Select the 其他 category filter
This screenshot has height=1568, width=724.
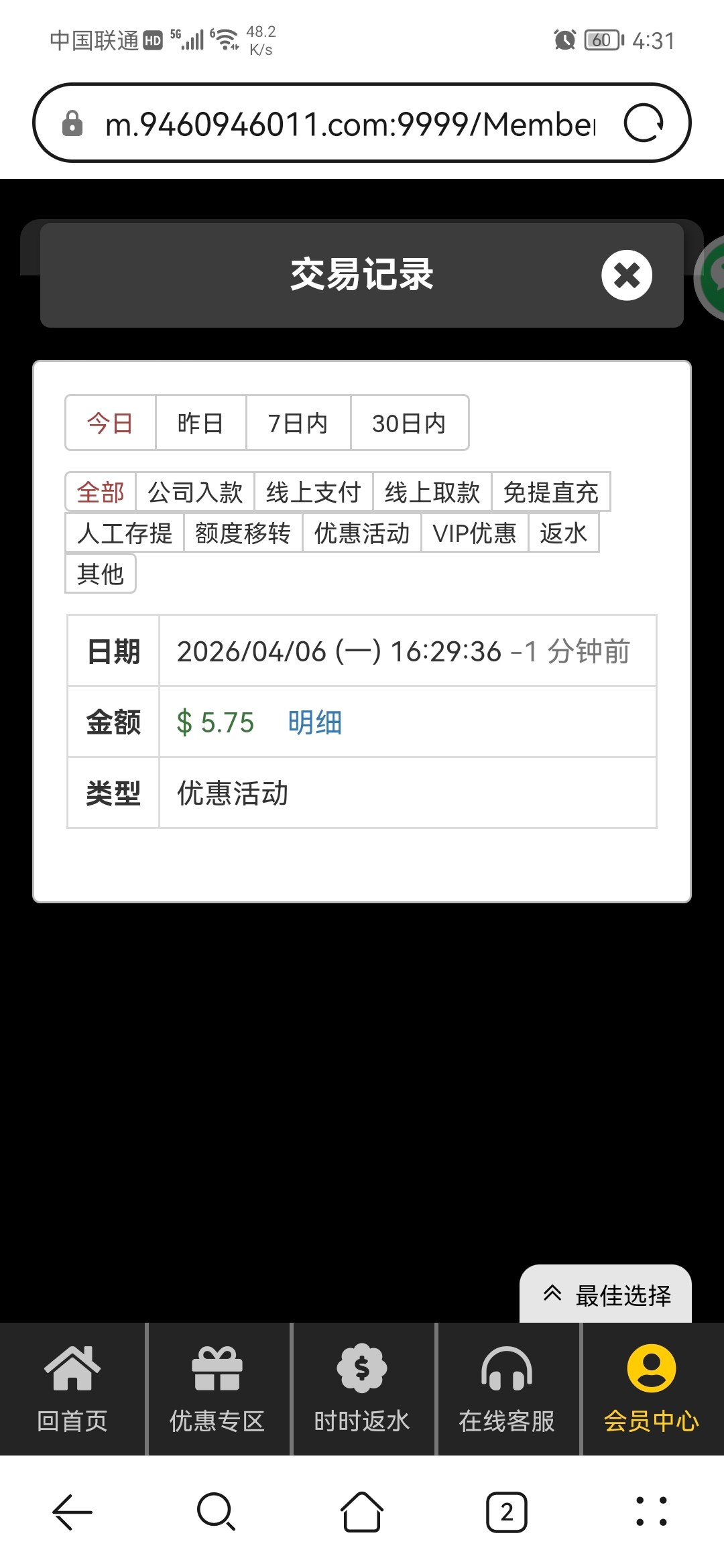click(101, 574)
